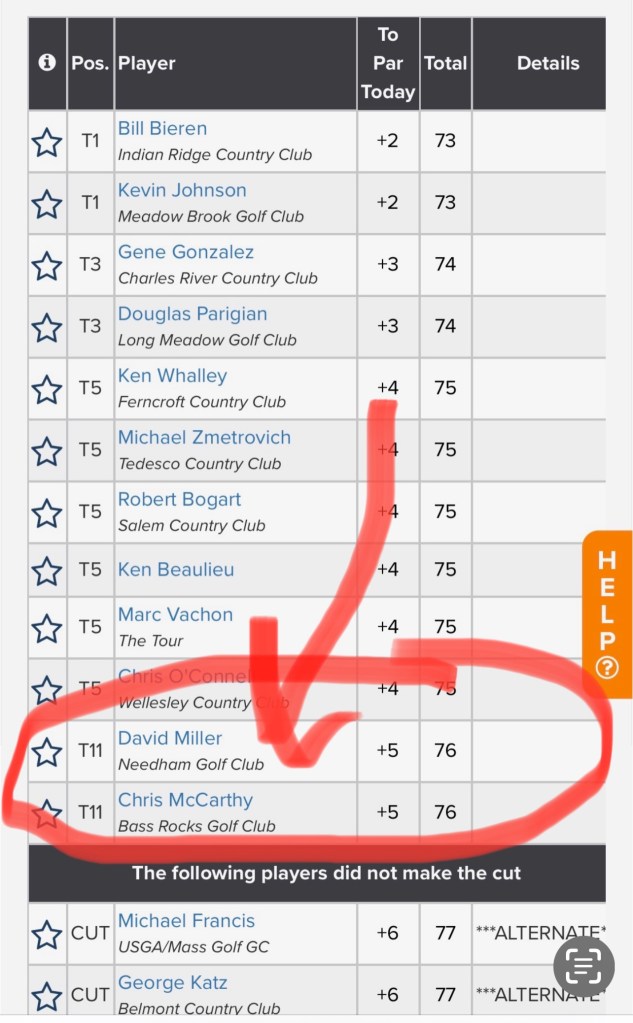Image resolution: width=633 pixels, height=1023 pixels.
Task: Tap the star beside David Miller
Action: [47, 752]
